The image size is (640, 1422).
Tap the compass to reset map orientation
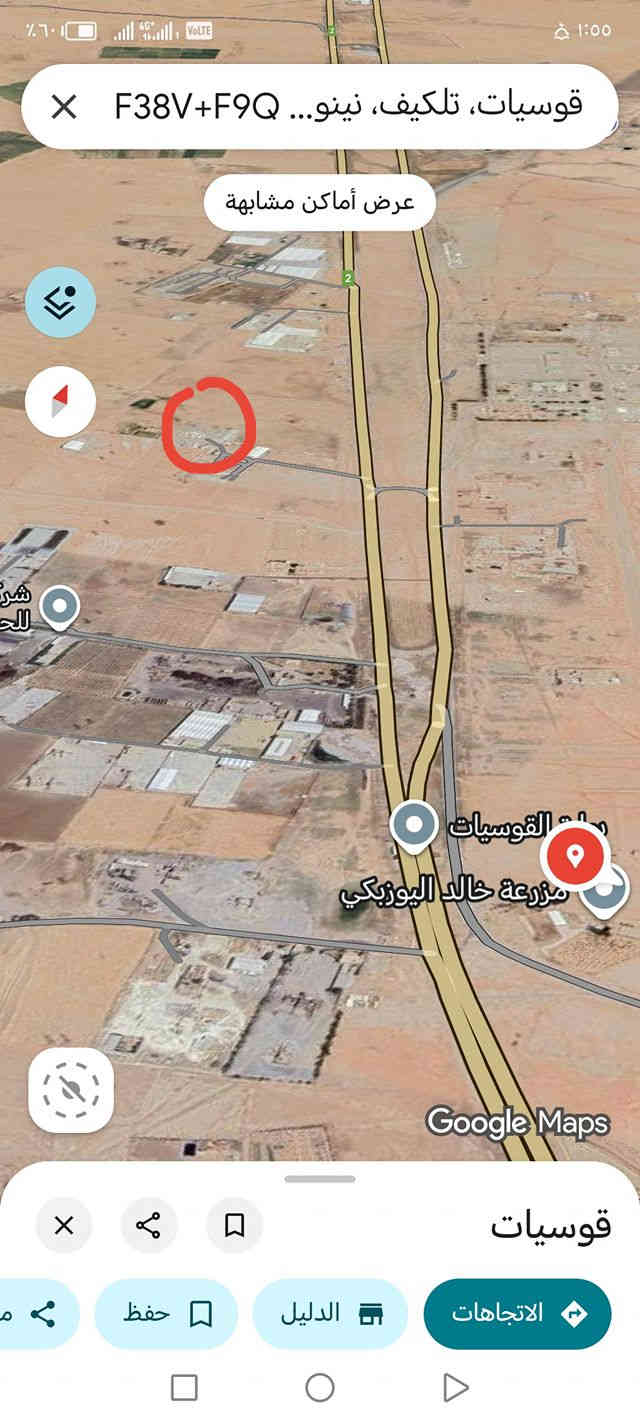60,401
